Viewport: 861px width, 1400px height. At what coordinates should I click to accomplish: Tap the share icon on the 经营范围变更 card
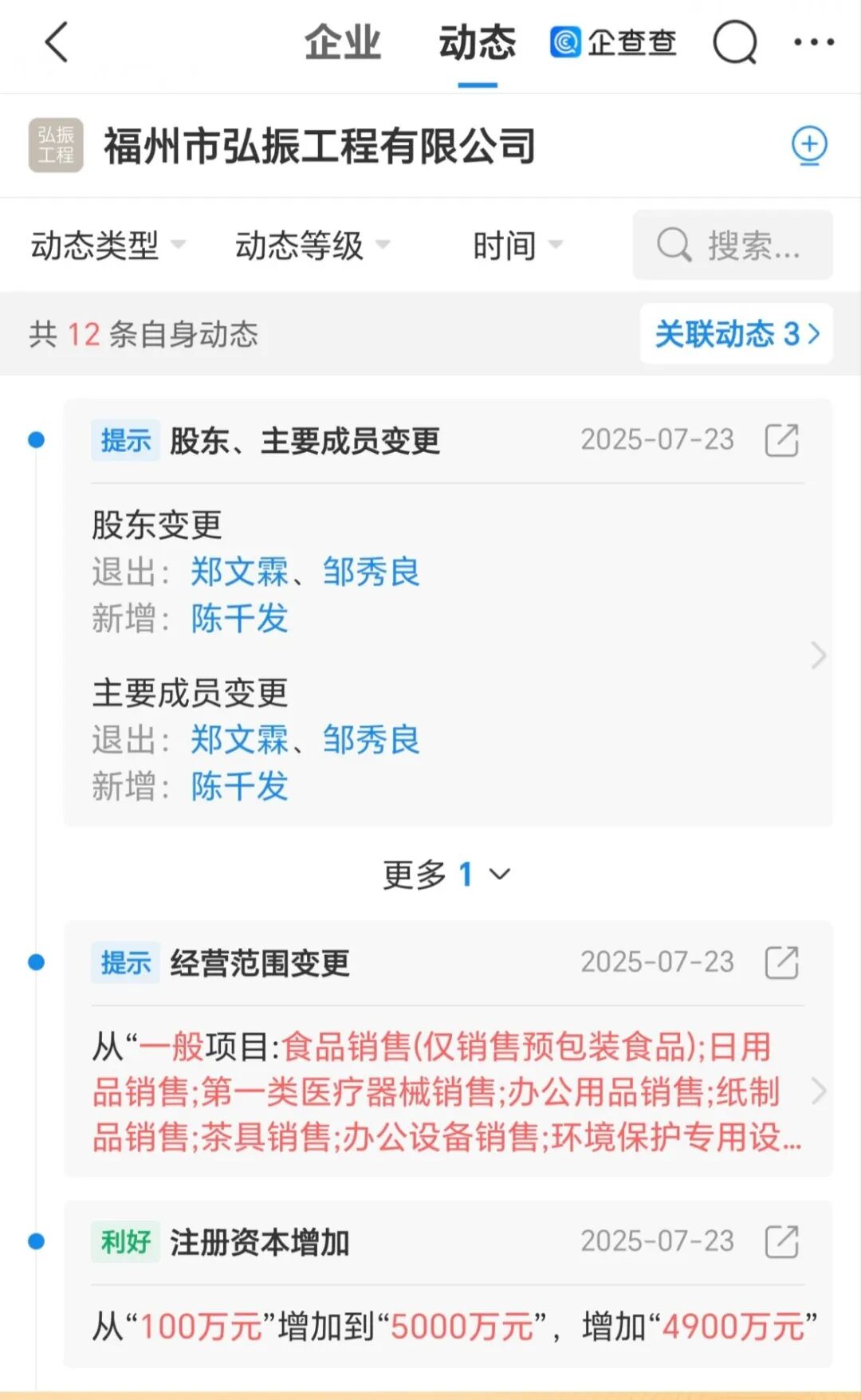[781, 962]
